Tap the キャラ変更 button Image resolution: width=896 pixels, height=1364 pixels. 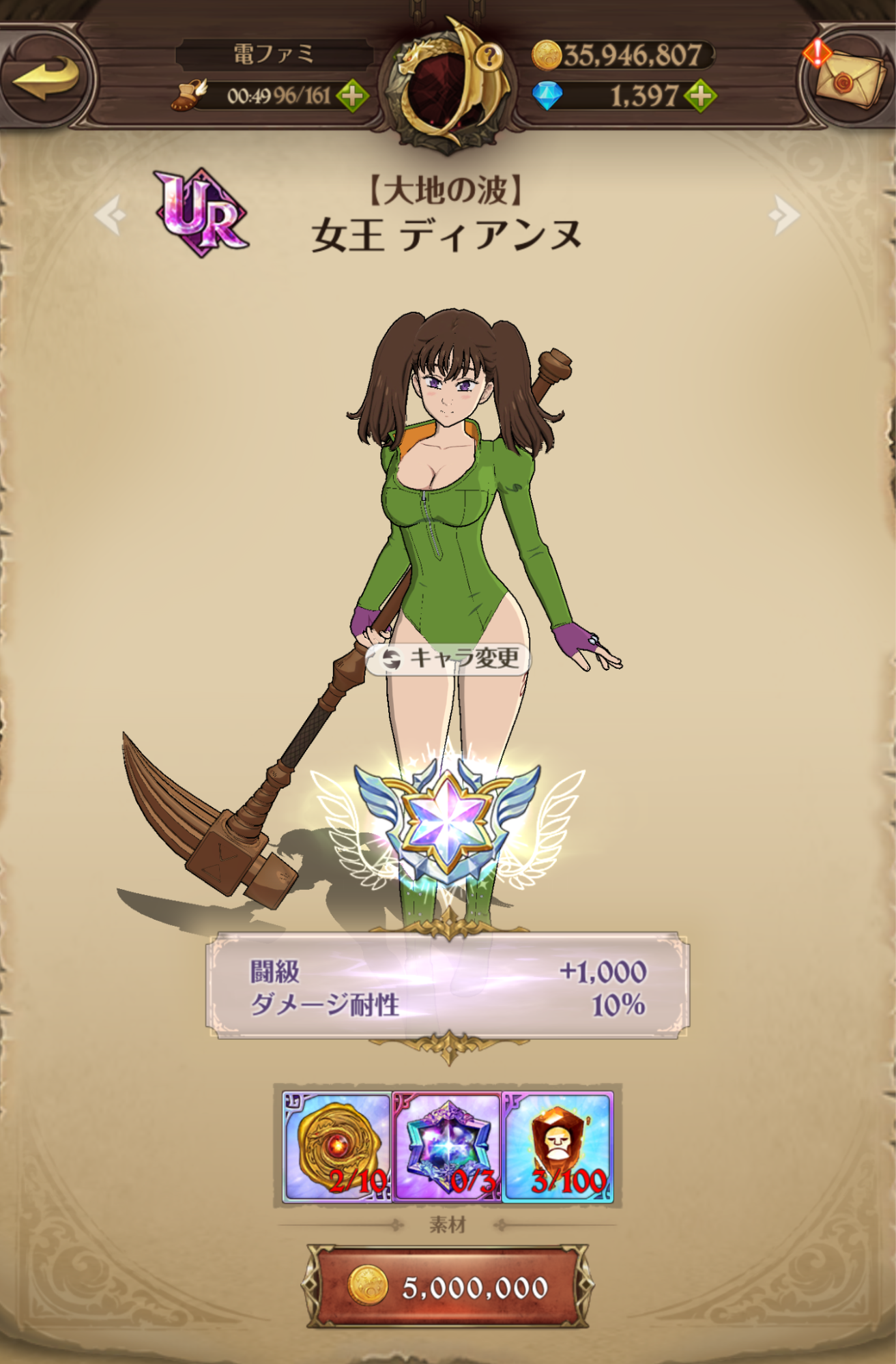pyautogui.click(x=448, y=659)
